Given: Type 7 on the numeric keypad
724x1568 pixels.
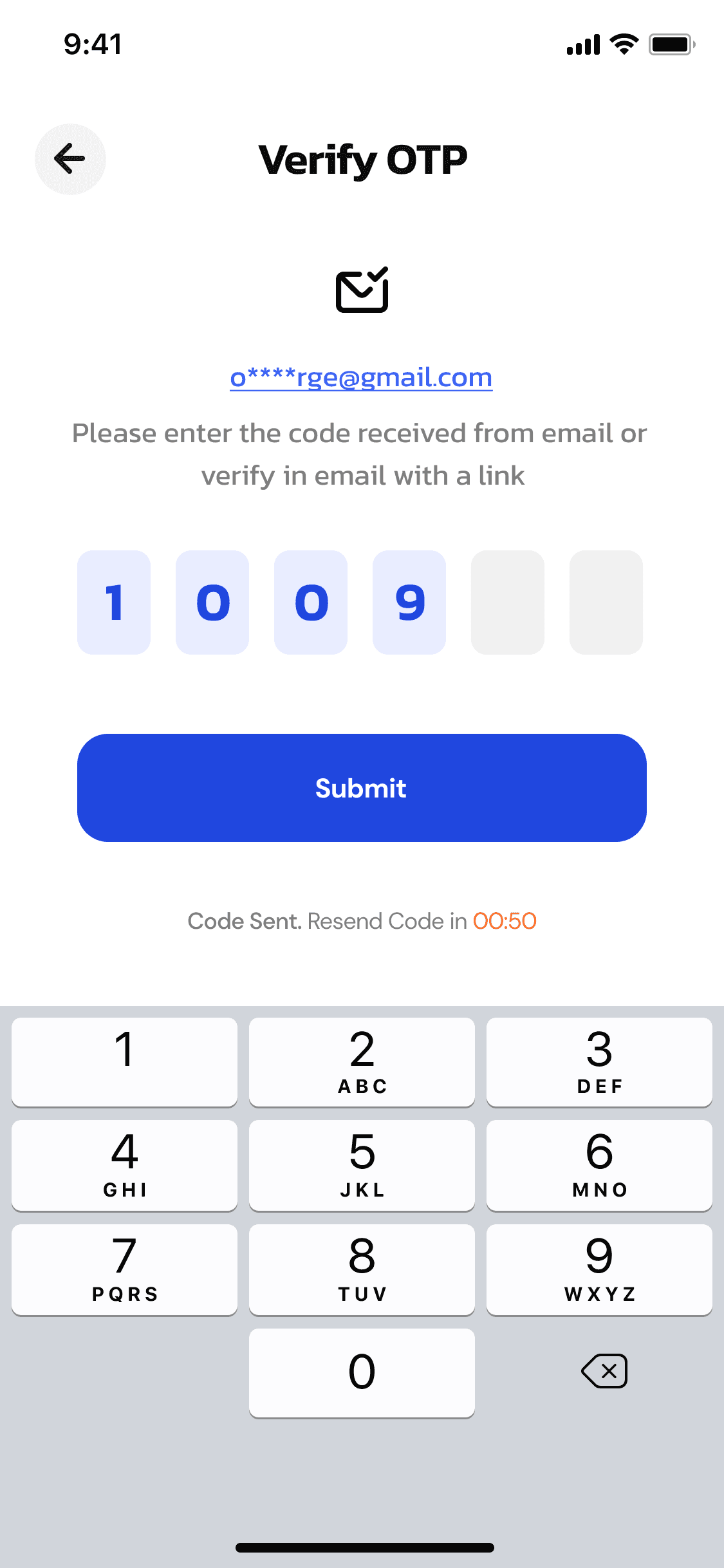Looking at the screenshot, I should (x=124, y=1269).
